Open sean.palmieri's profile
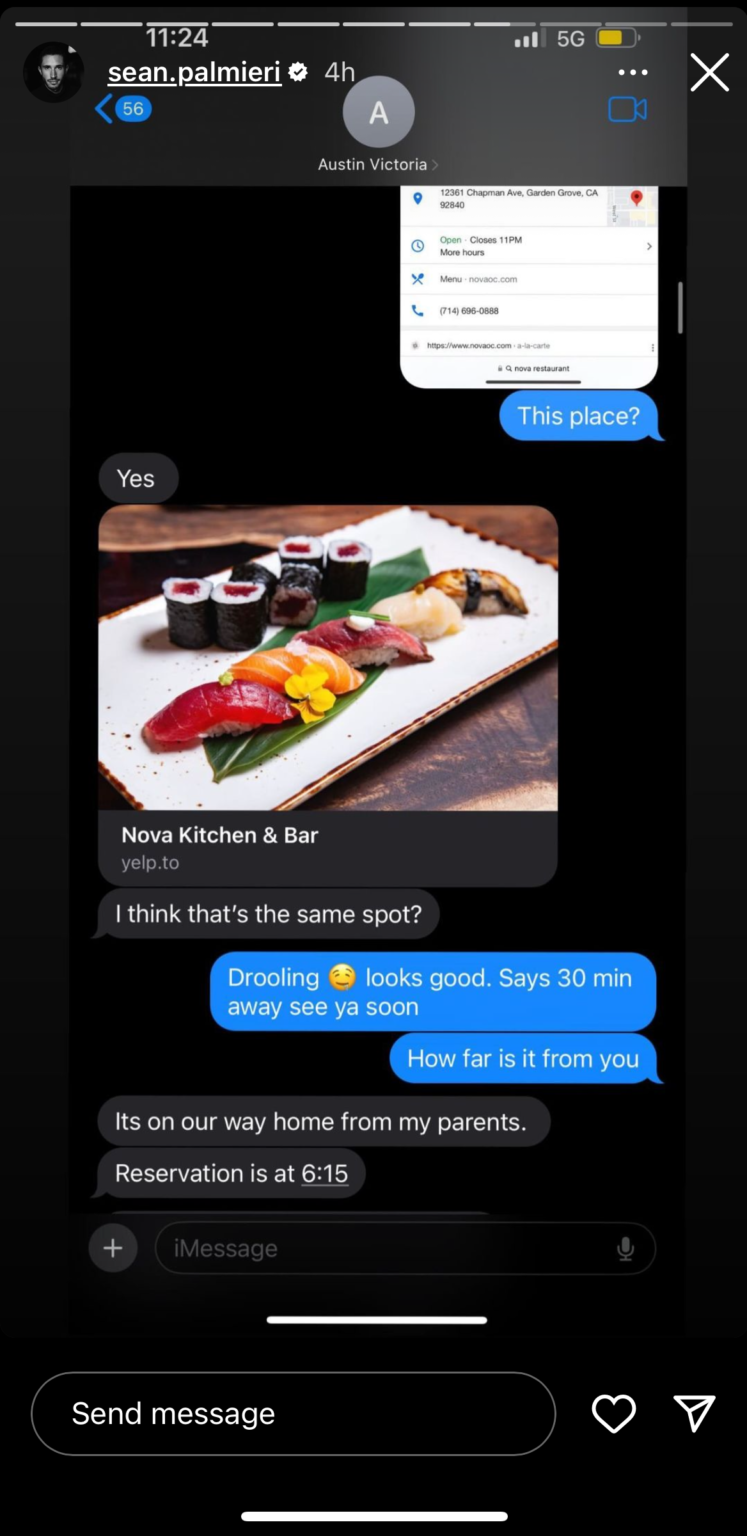The height and width of the screenshot is (1536, 747). click(x=194, y=72)
